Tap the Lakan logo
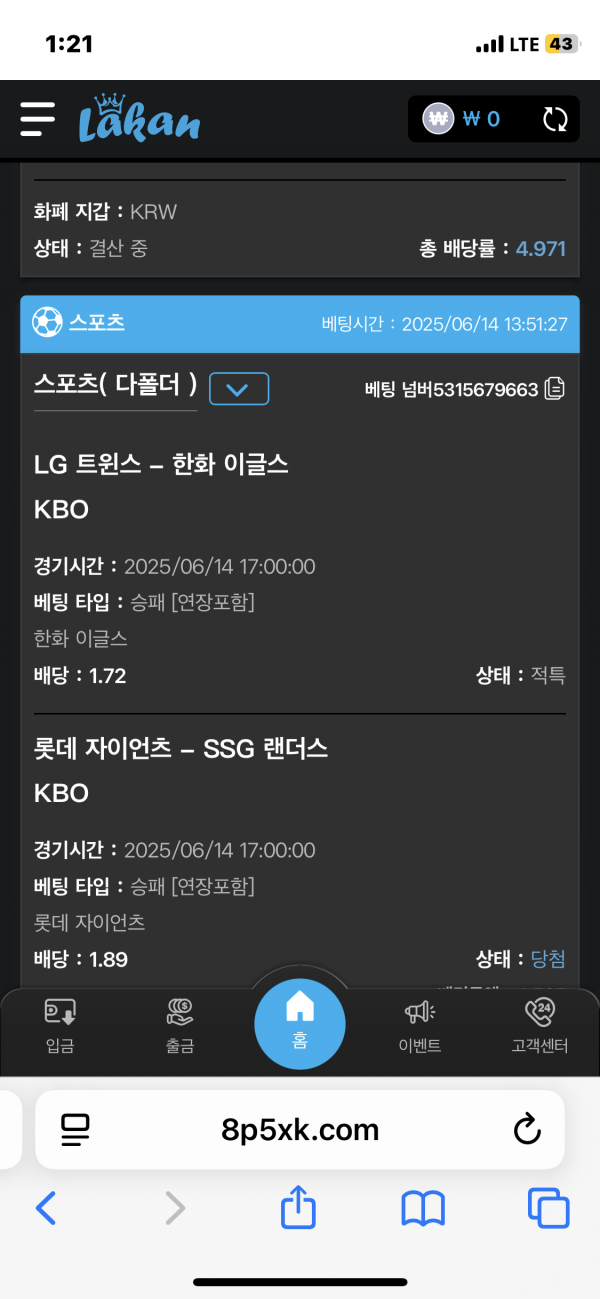Image resolution: width=600 pixels, height=1299 pixels. coord(140,119)
